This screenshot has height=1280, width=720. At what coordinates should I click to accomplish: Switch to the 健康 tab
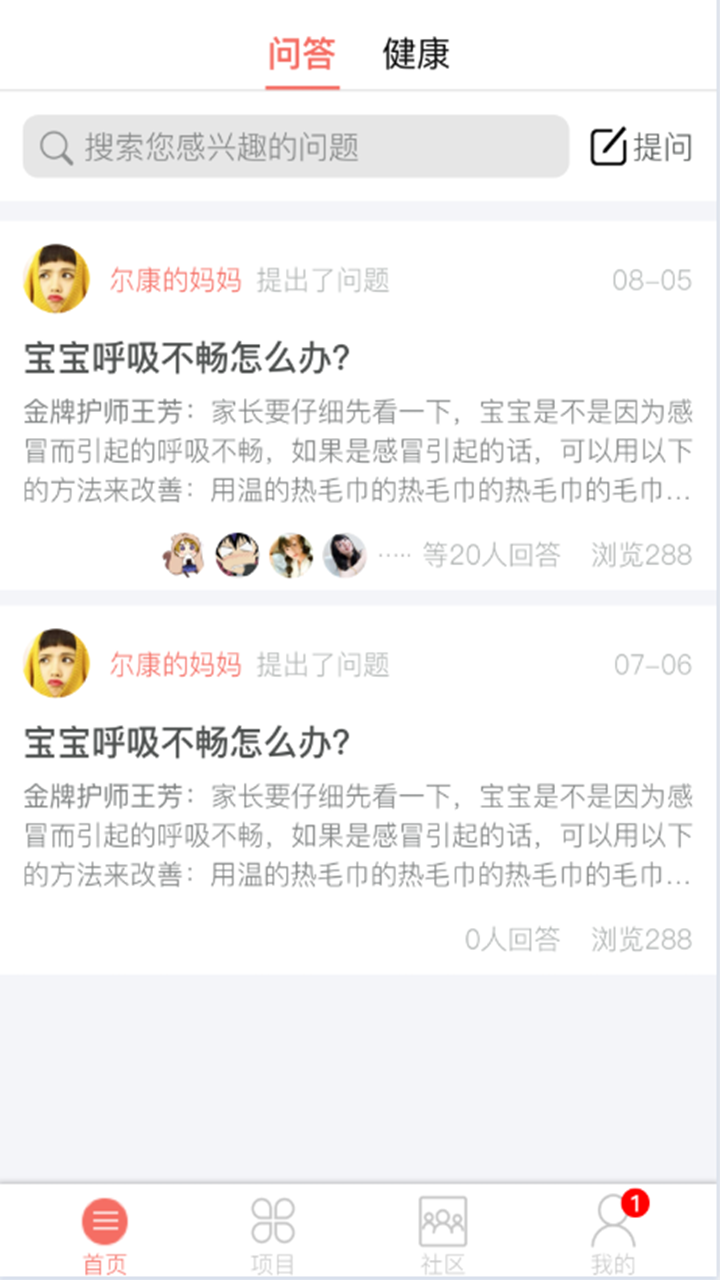(x=416, y=54)
